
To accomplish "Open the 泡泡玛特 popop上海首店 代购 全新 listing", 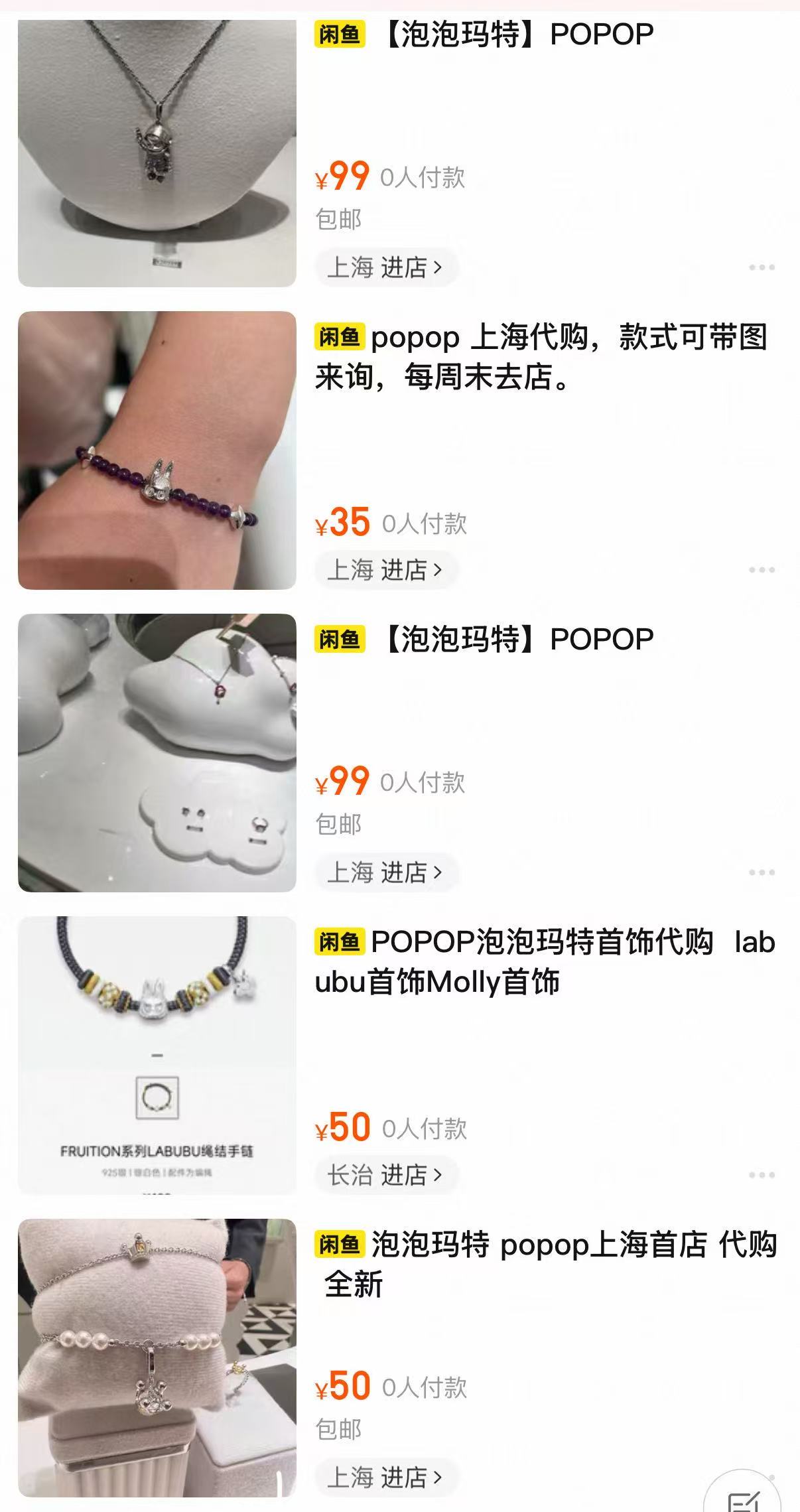I will pyautogui.click(x=544, y=1264).
